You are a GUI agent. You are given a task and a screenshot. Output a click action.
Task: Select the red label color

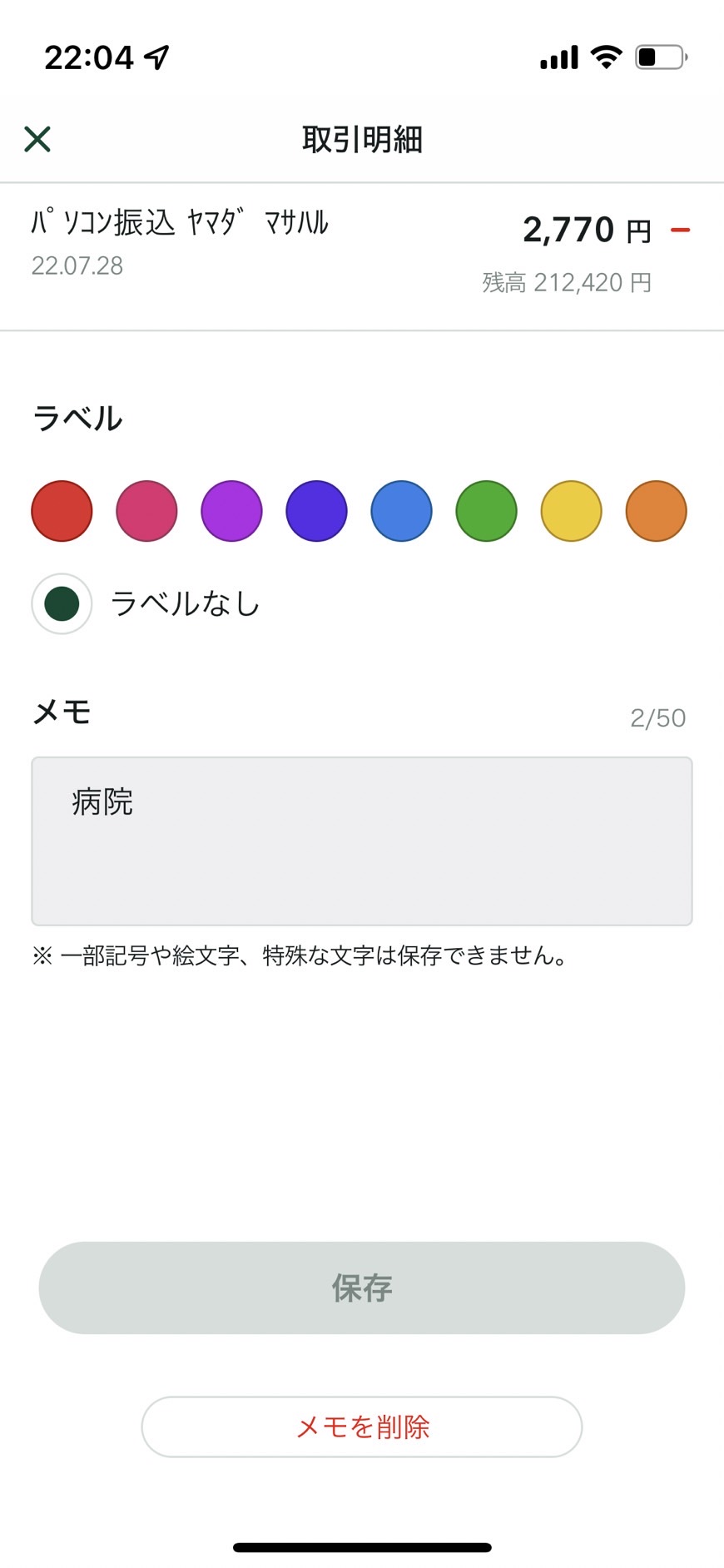62,511
